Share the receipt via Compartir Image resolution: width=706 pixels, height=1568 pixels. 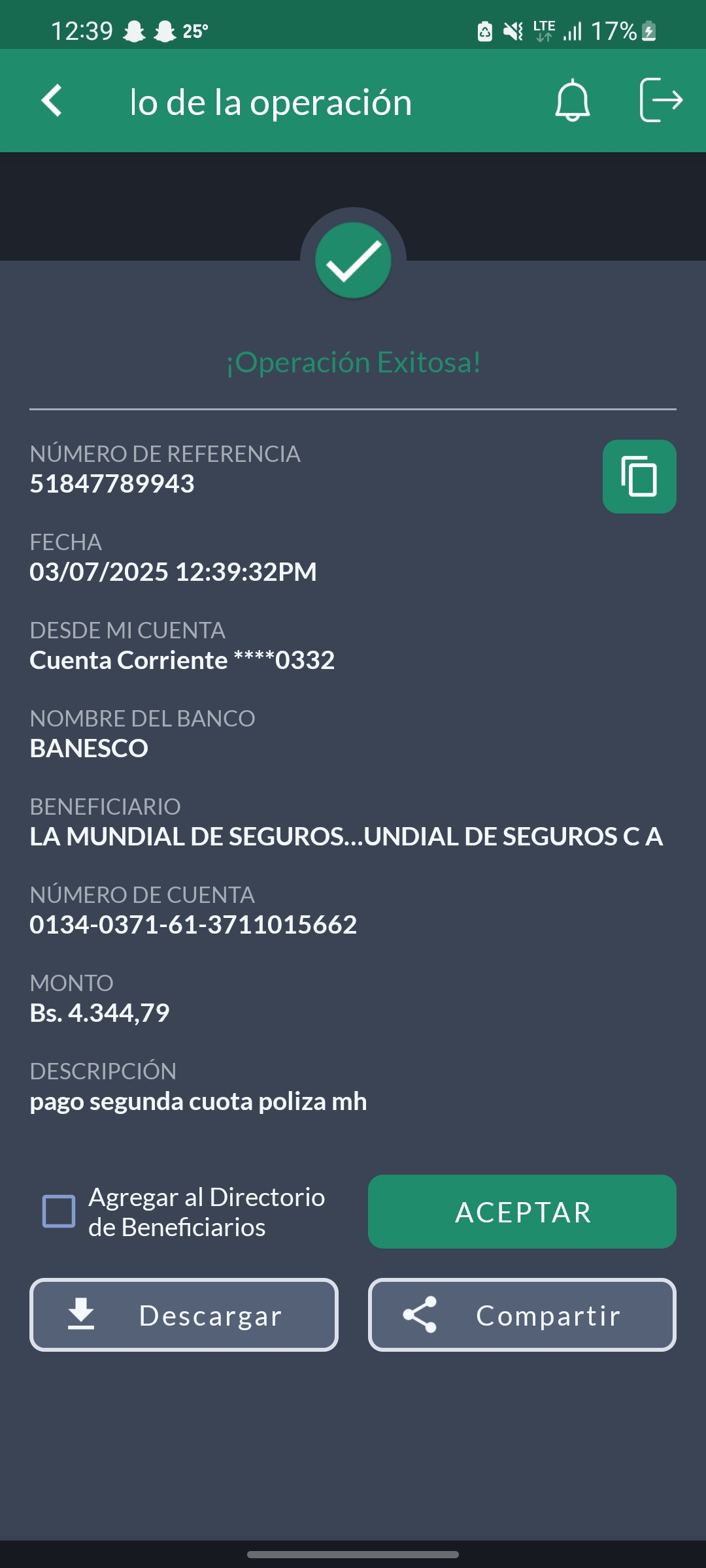click(522, 1315)
